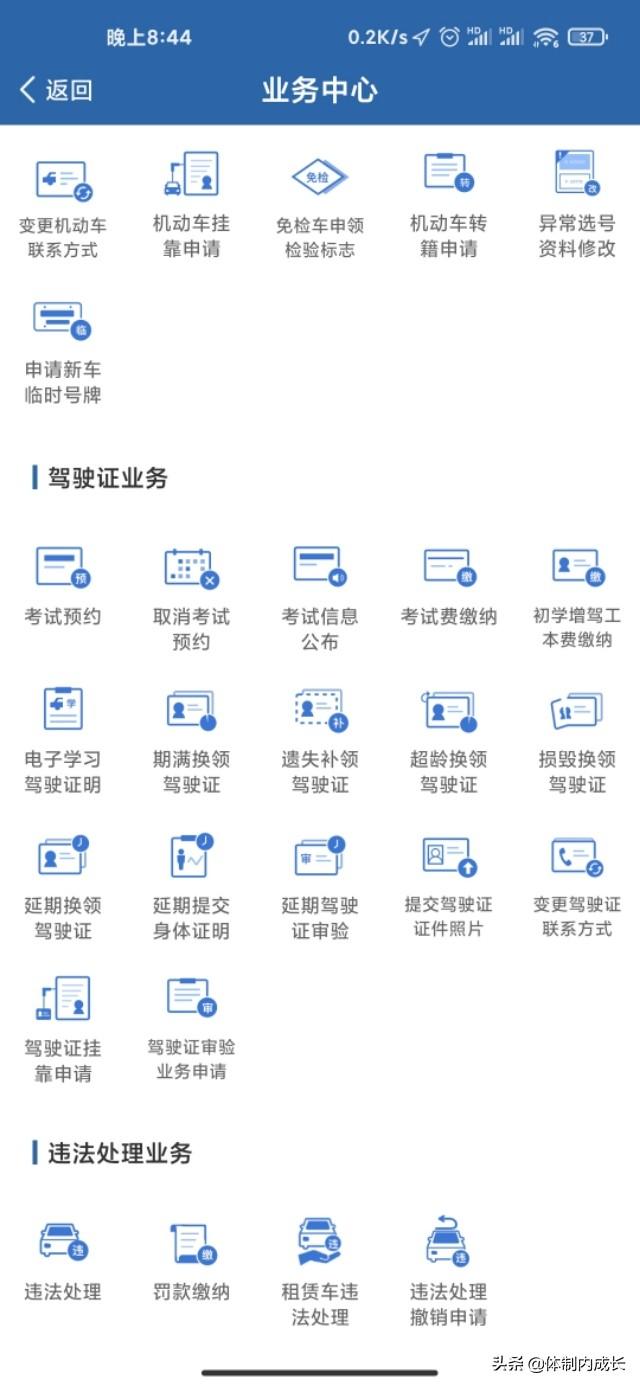Tap 违法处理撤销申请
Screen dimensions: 640x1386
(x=448, y=1271)
